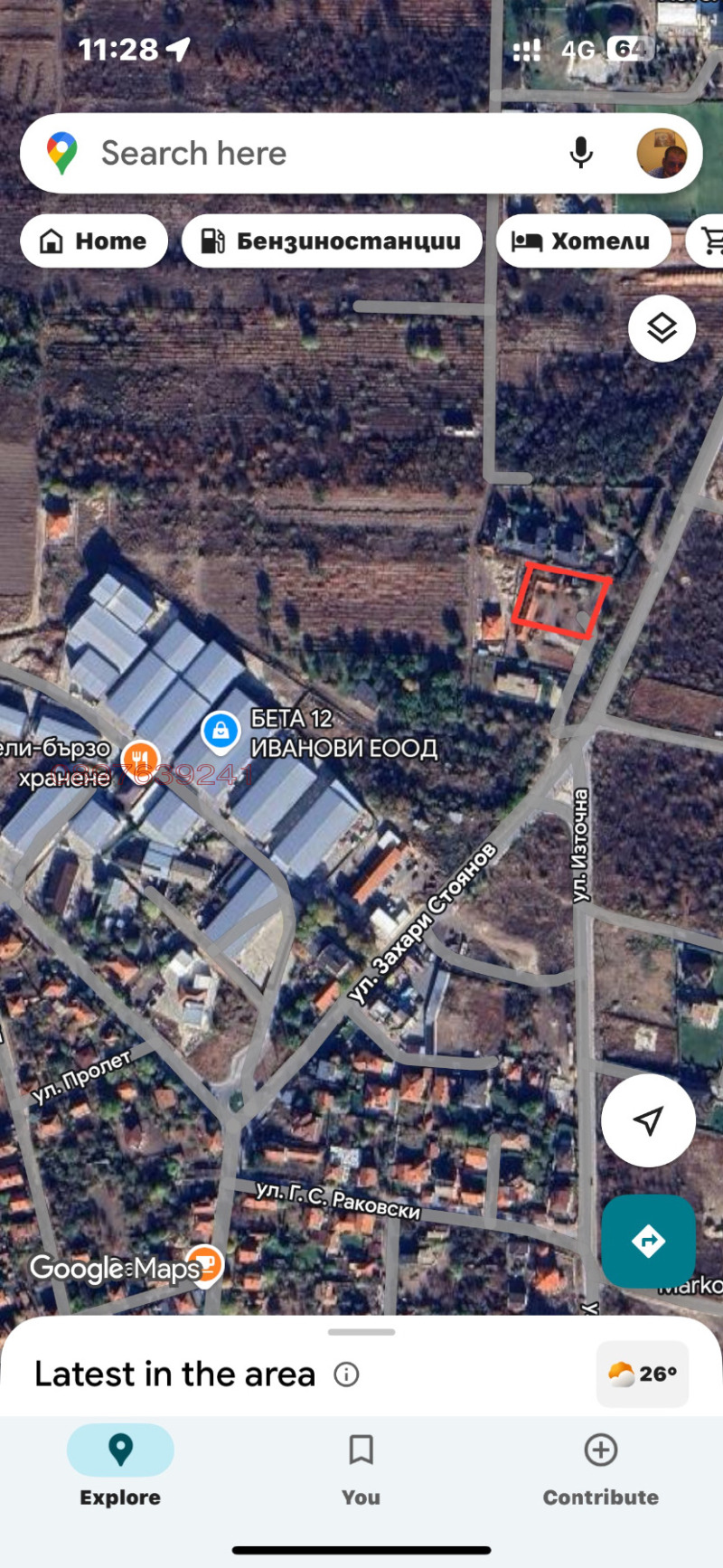
Task: Open the 26° weather widget
Action: pyautogui.click(x=643, y=1374)
